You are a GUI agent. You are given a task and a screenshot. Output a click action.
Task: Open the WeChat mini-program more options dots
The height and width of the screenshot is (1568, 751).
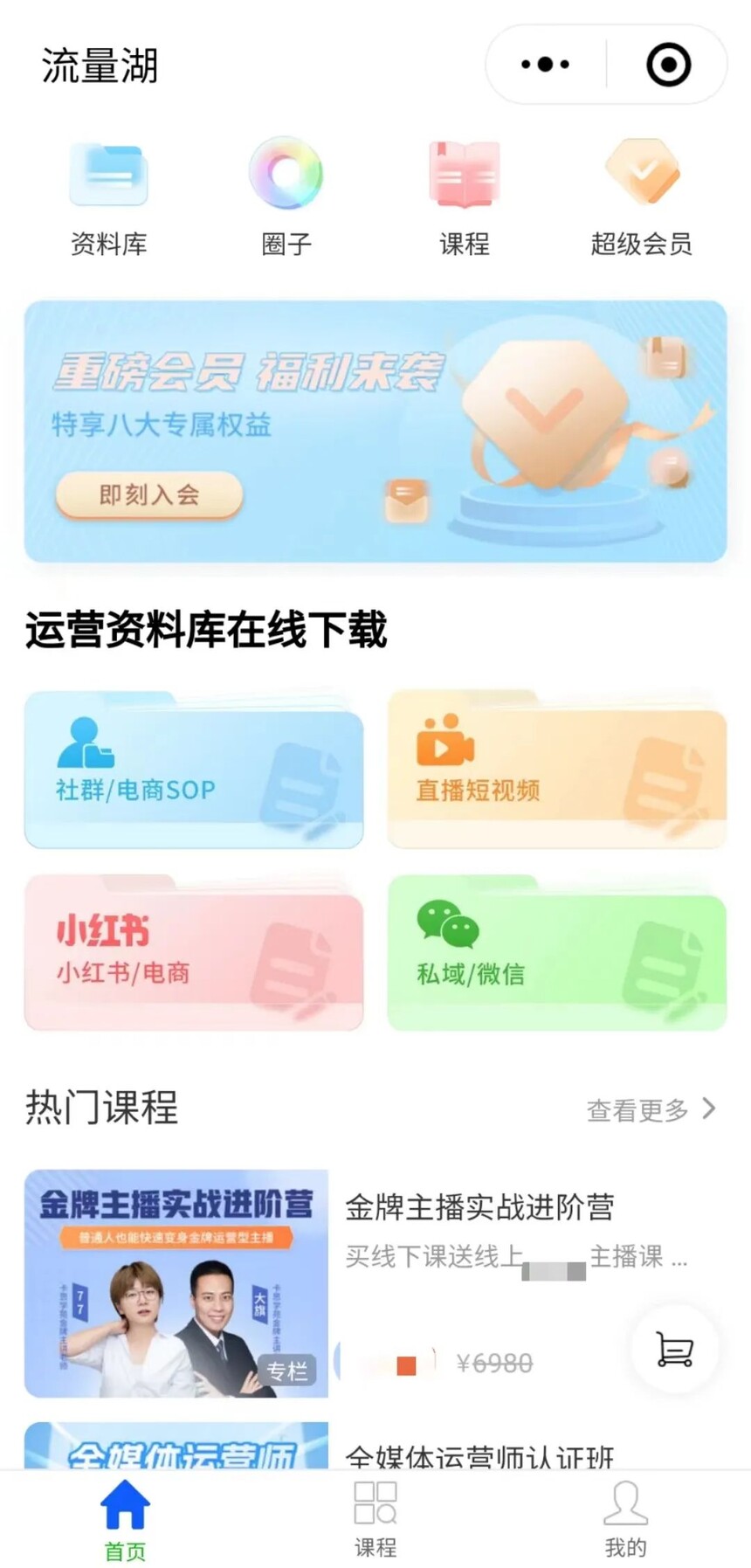(x=543, y=64)
